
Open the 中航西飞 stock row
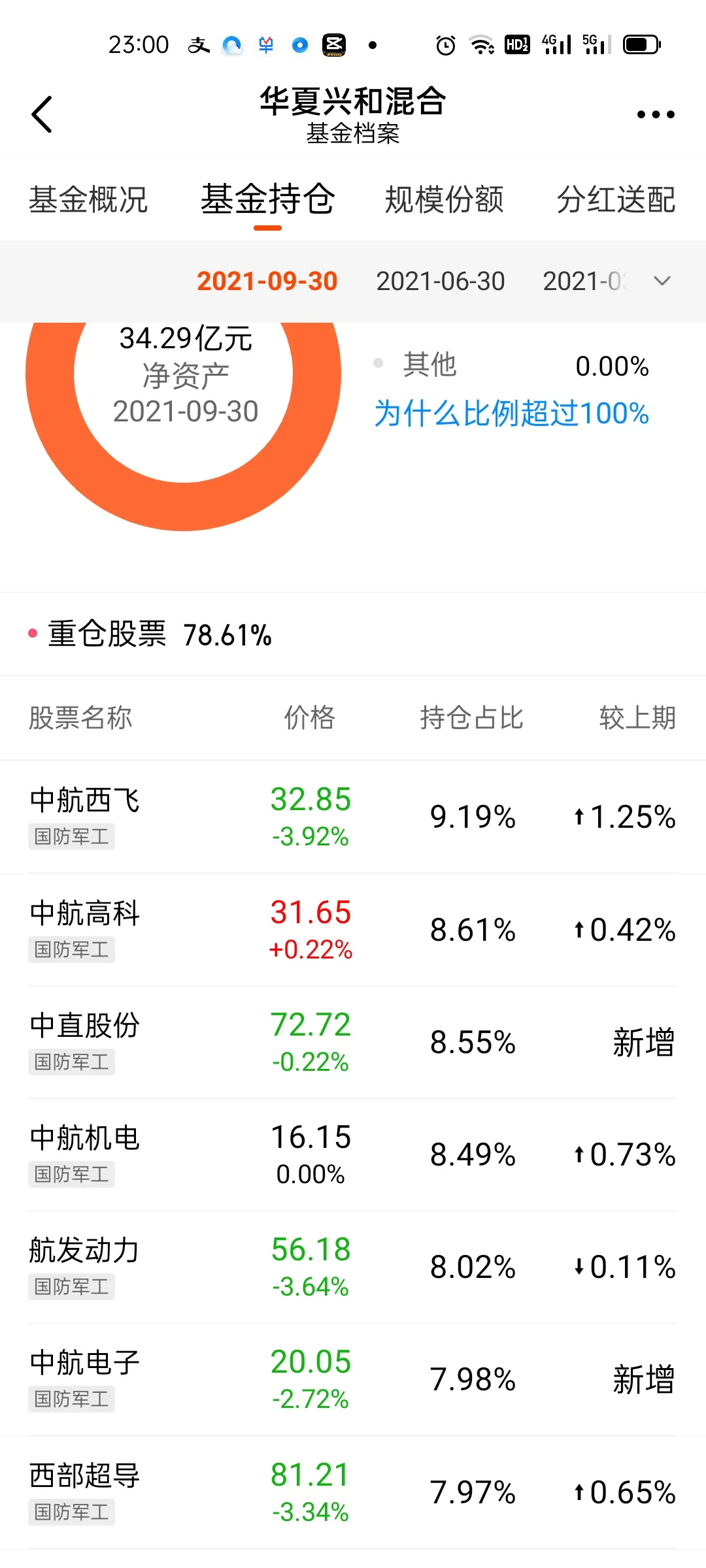point(353,817)
